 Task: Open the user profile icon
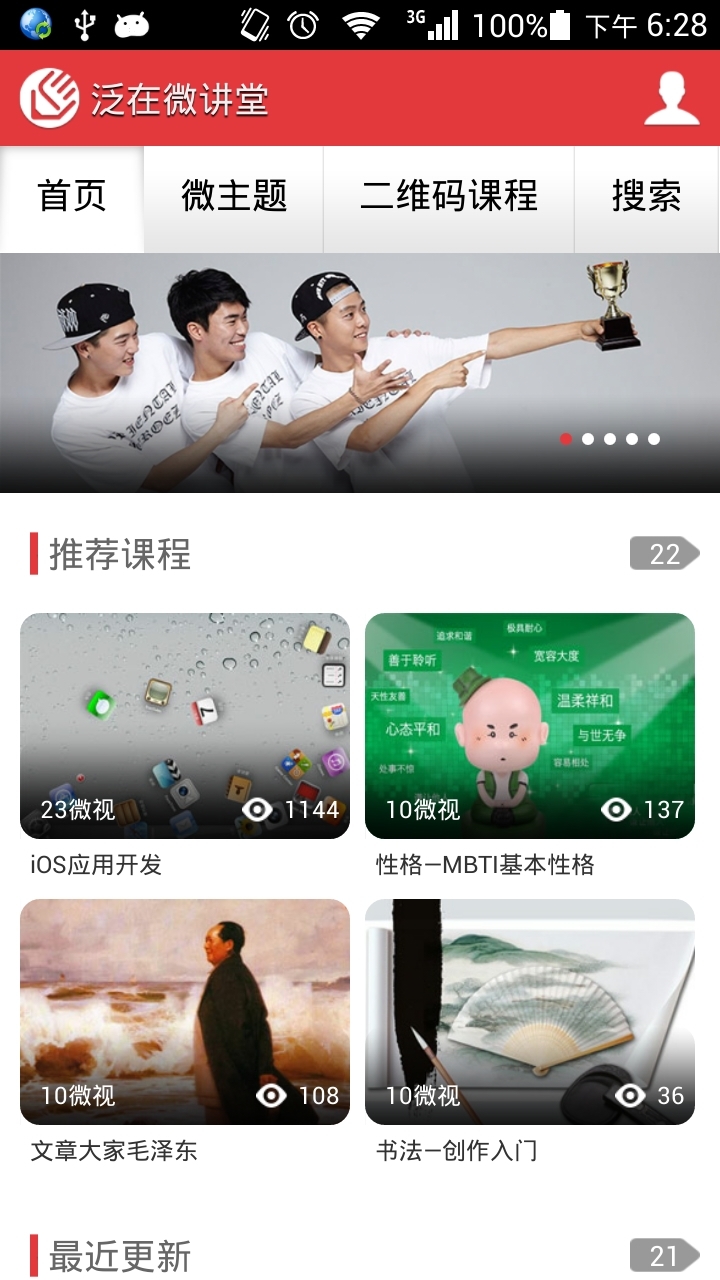click(671, 99)
